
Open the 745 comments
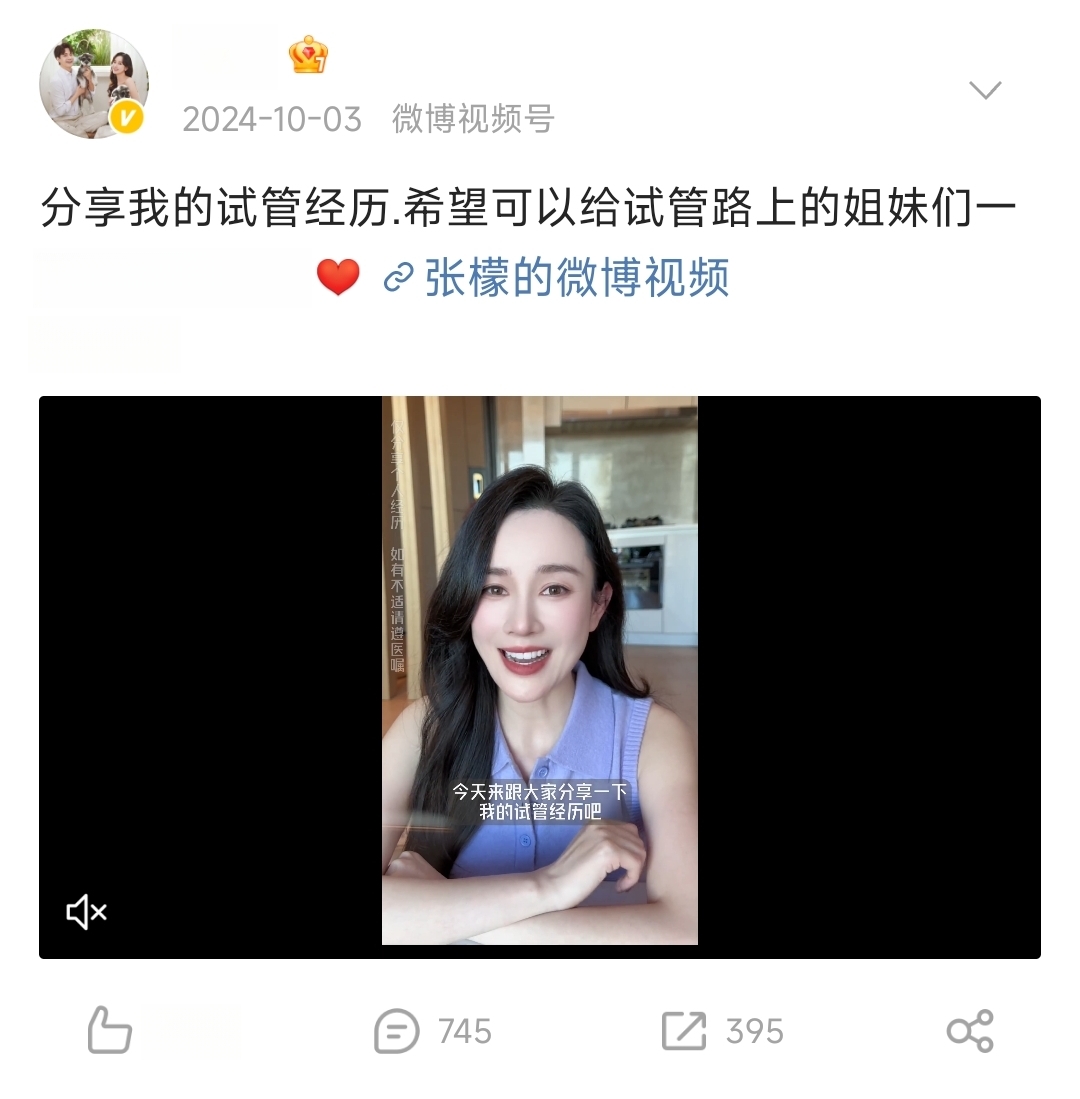point(433,1031)
